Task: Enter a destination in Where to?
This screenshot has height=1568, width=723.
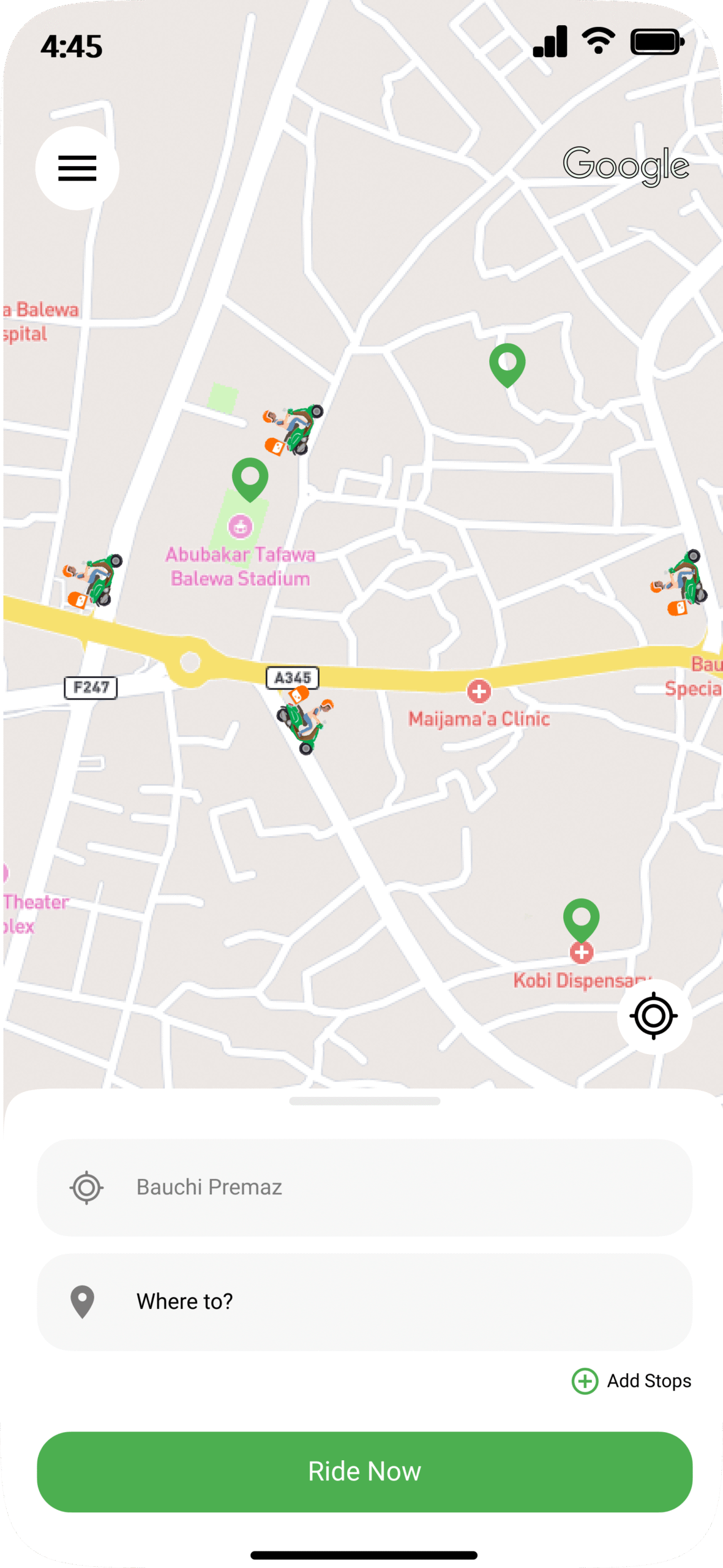Action: [x=365, y=1302]
